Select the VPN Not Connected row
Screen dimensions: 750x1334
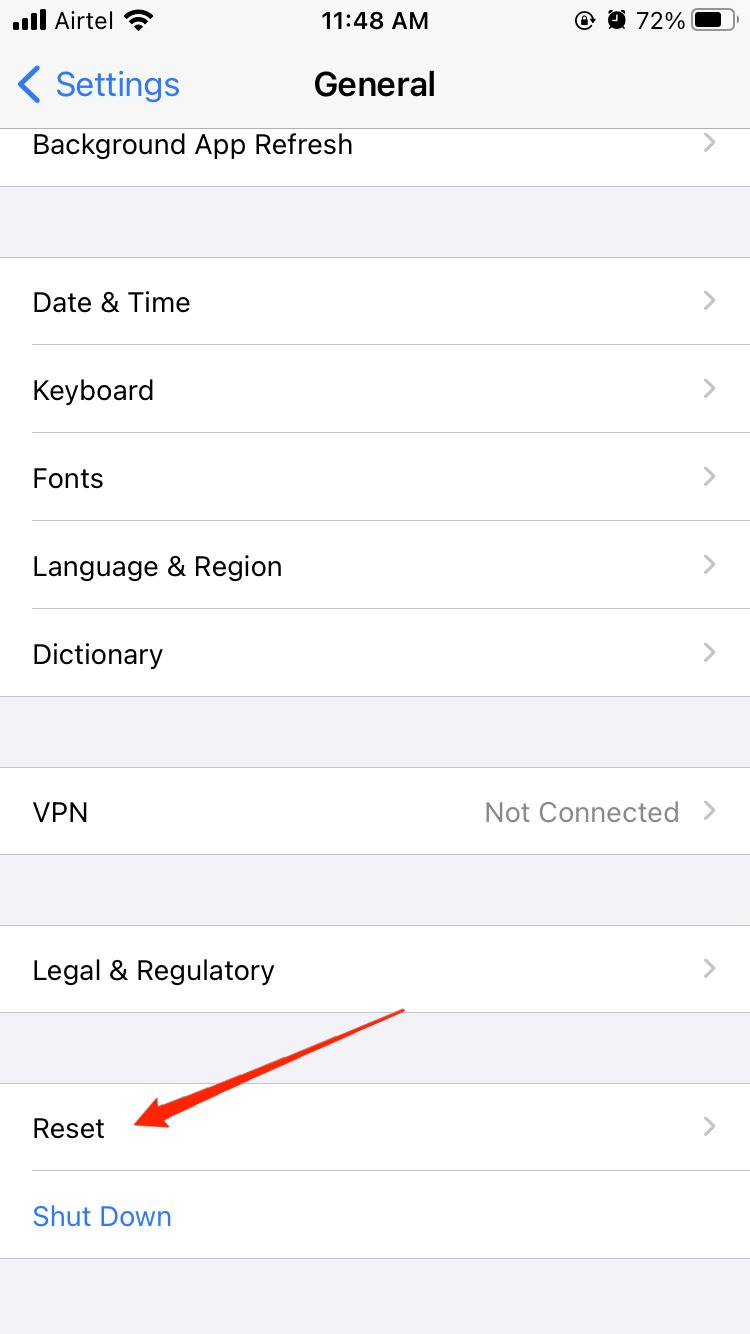tap(375, 811)
